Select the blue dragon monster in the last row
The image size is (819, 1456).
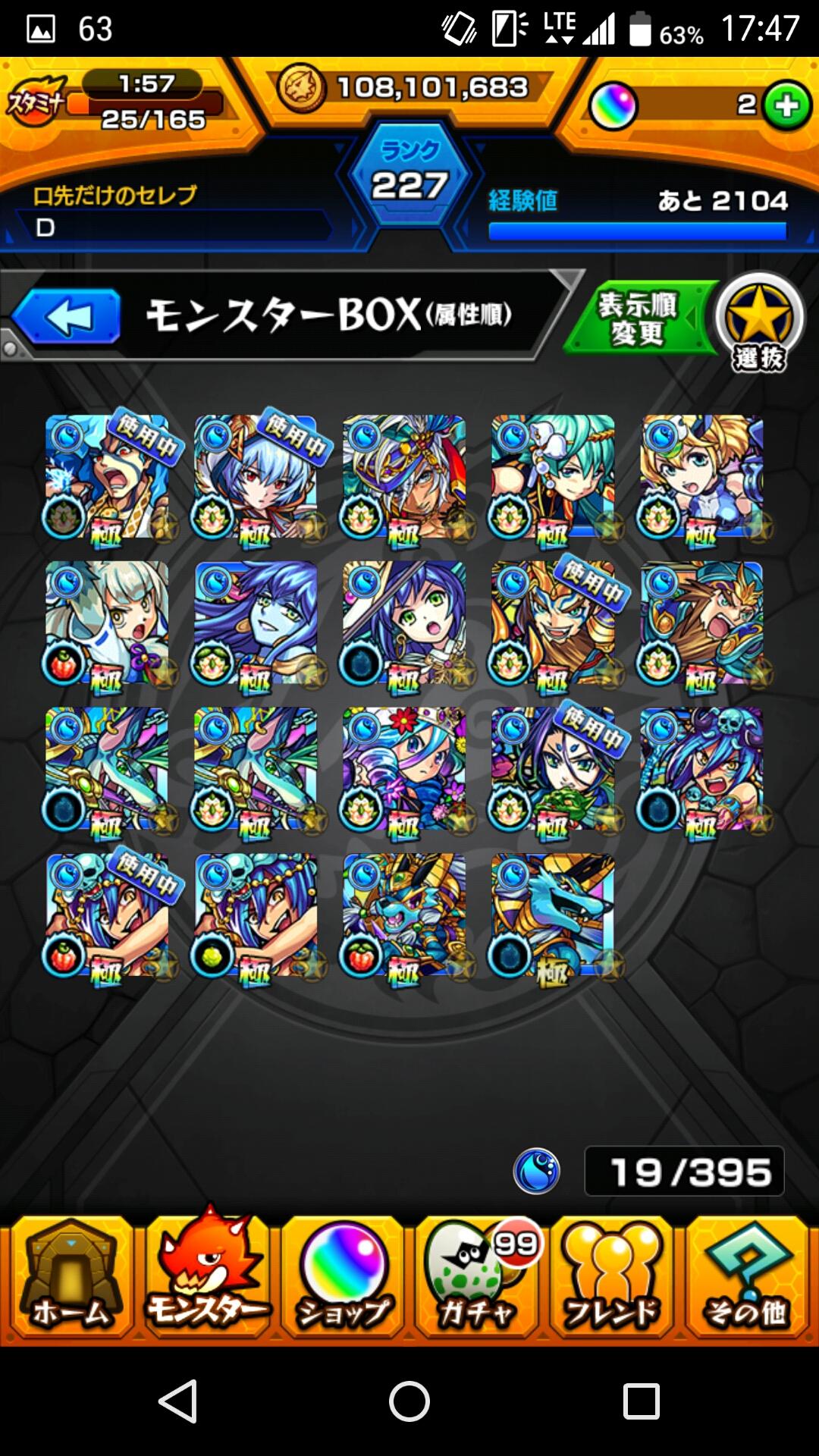click(553, 915)
